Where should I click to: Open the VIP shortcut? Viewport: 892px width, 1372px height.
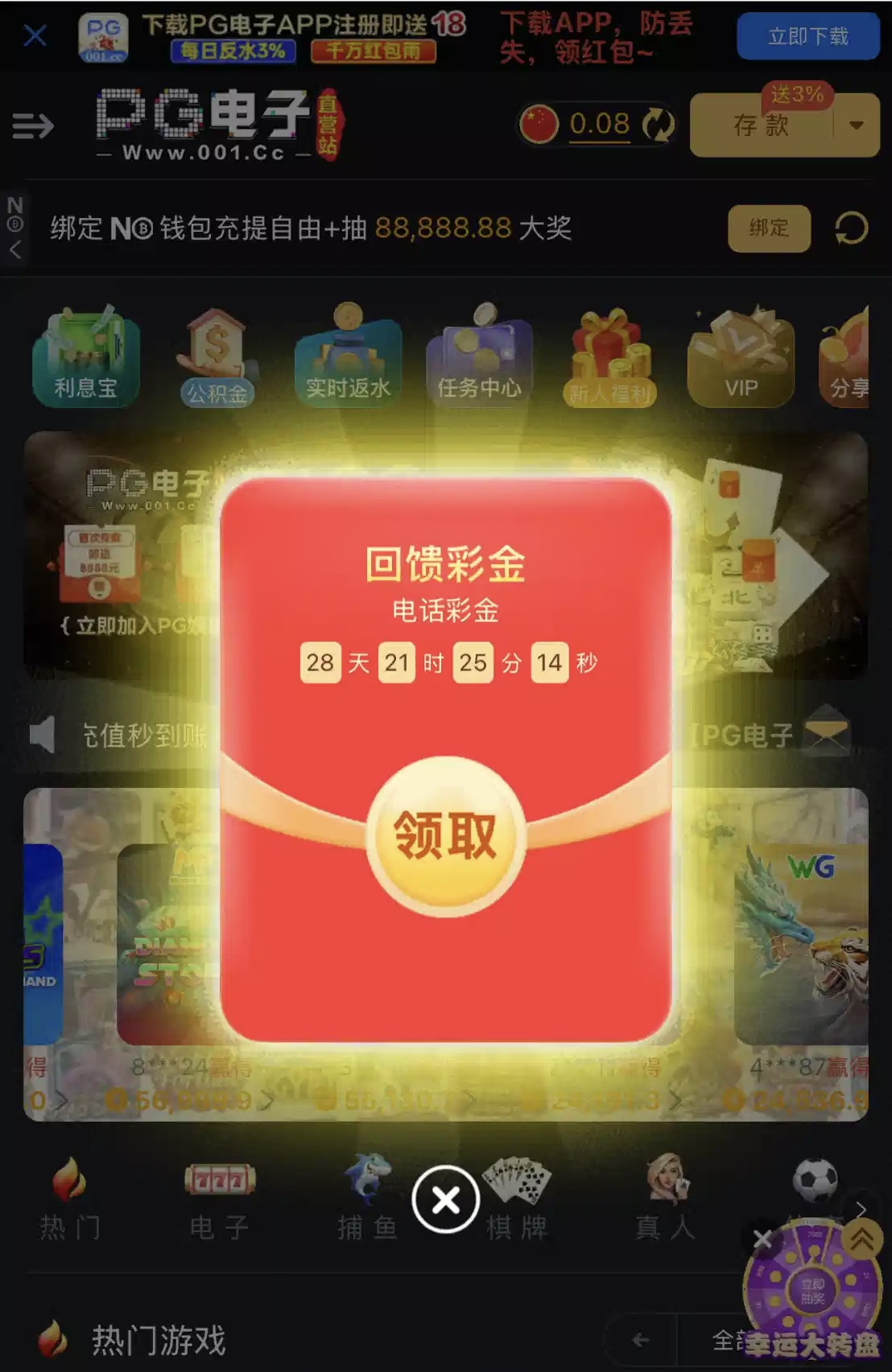click(741, 359)
